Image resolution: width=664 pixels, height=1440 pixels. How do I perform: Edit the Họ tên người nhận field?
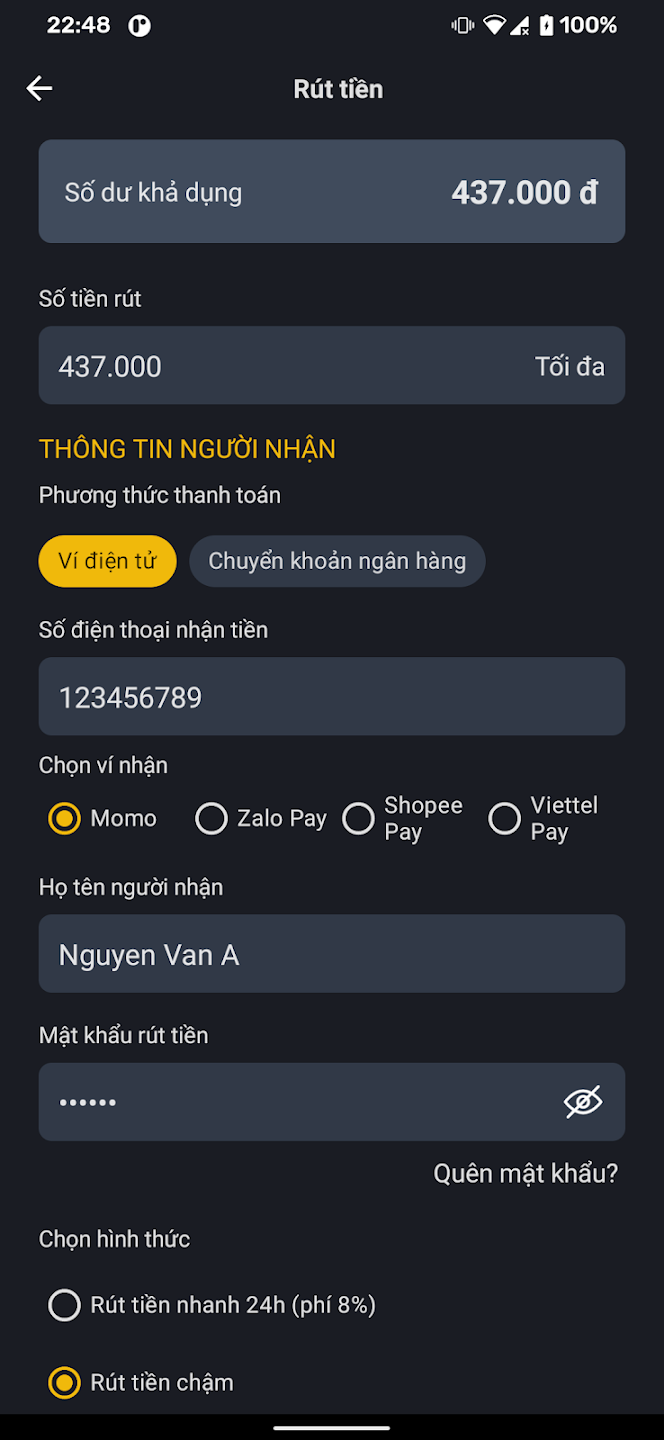(331, 955)
